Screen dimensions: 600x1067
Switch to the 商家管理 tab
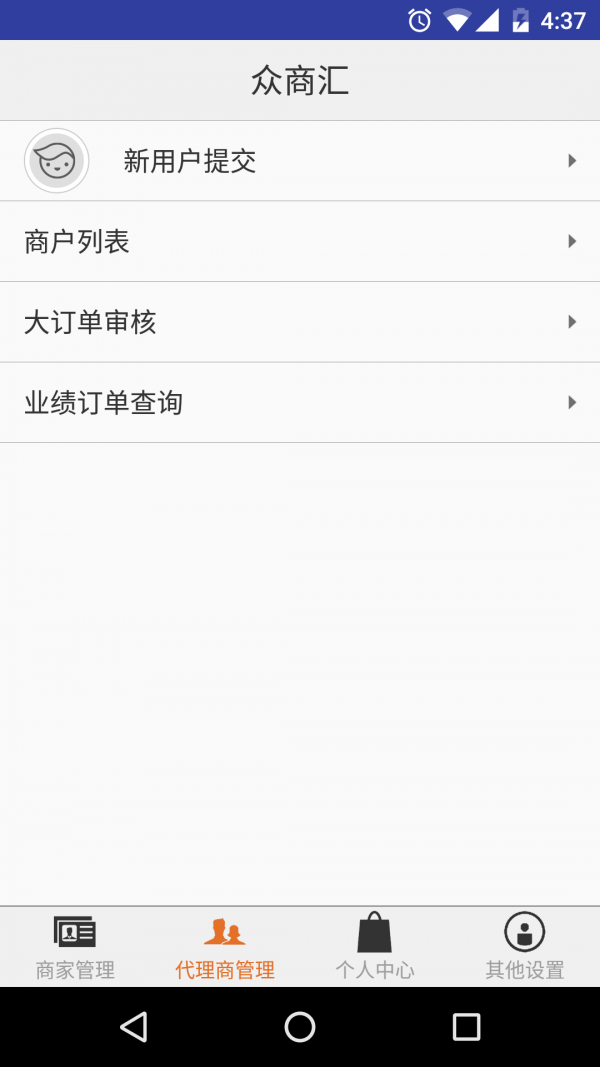(x=75, y=947)
